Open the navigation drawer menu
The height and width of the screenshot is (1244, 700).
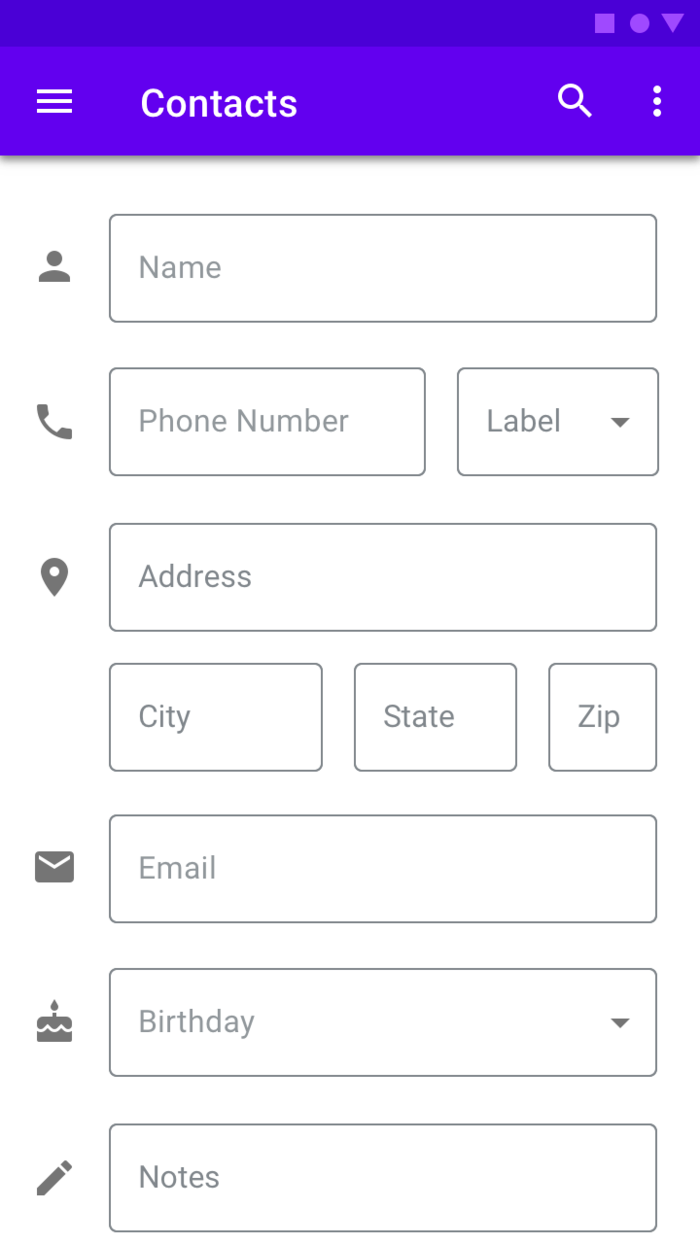pos(54,102)
